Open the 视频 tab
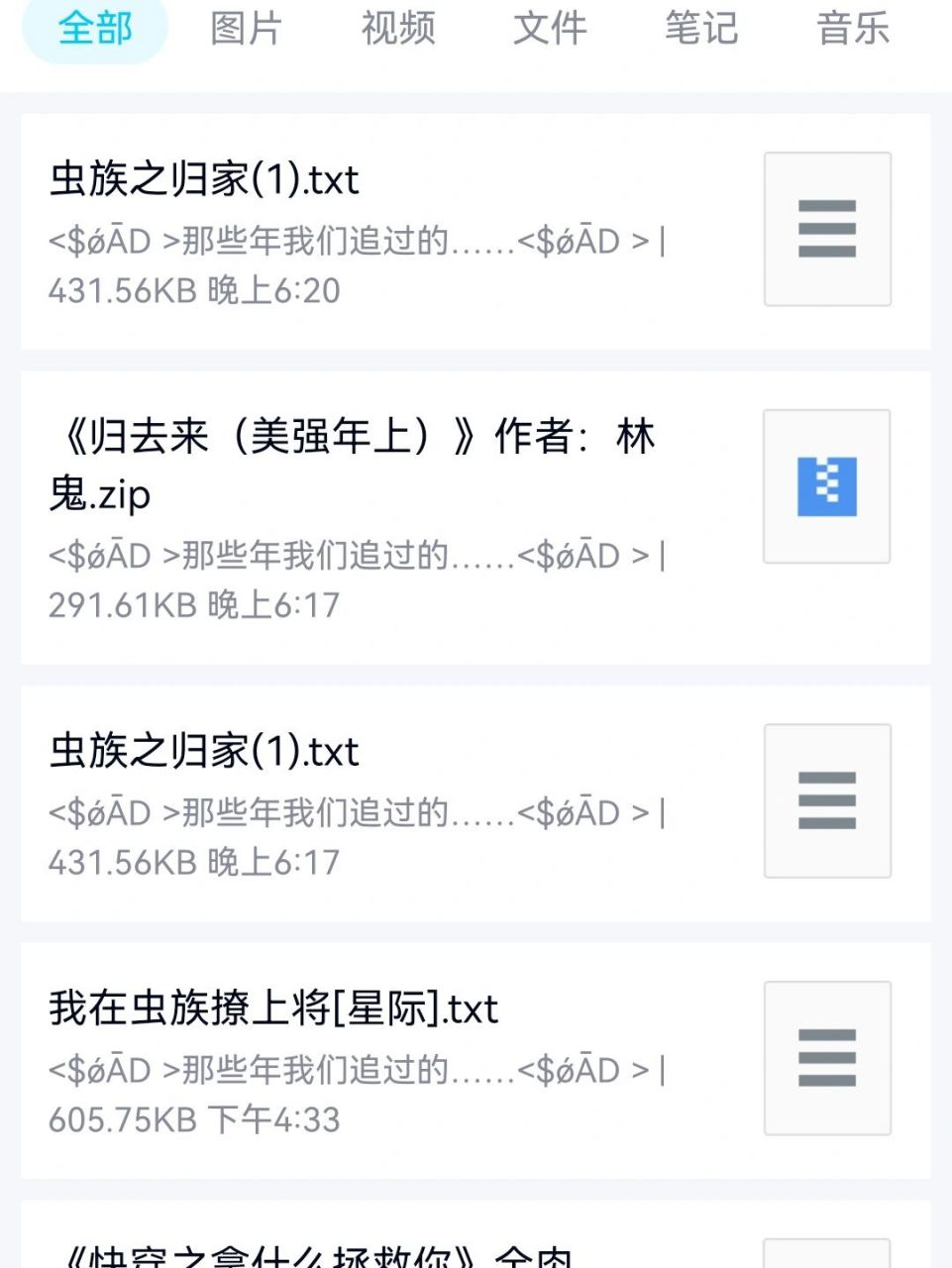The image size is (952, 1268). point(399,30)
